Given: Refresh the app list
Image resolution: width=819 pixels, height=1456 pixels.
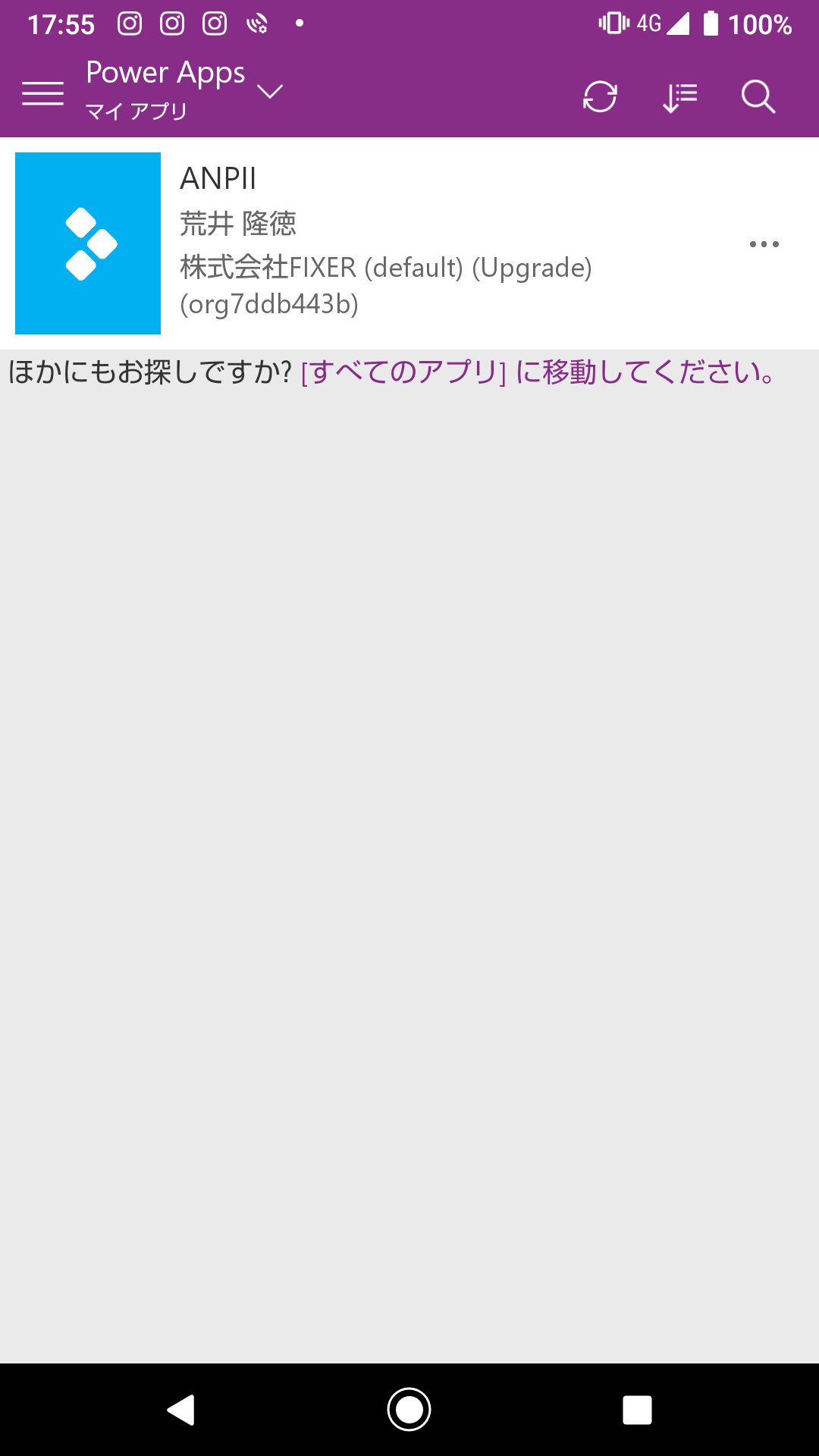Looking at the screenshot, I should point(599,97).
